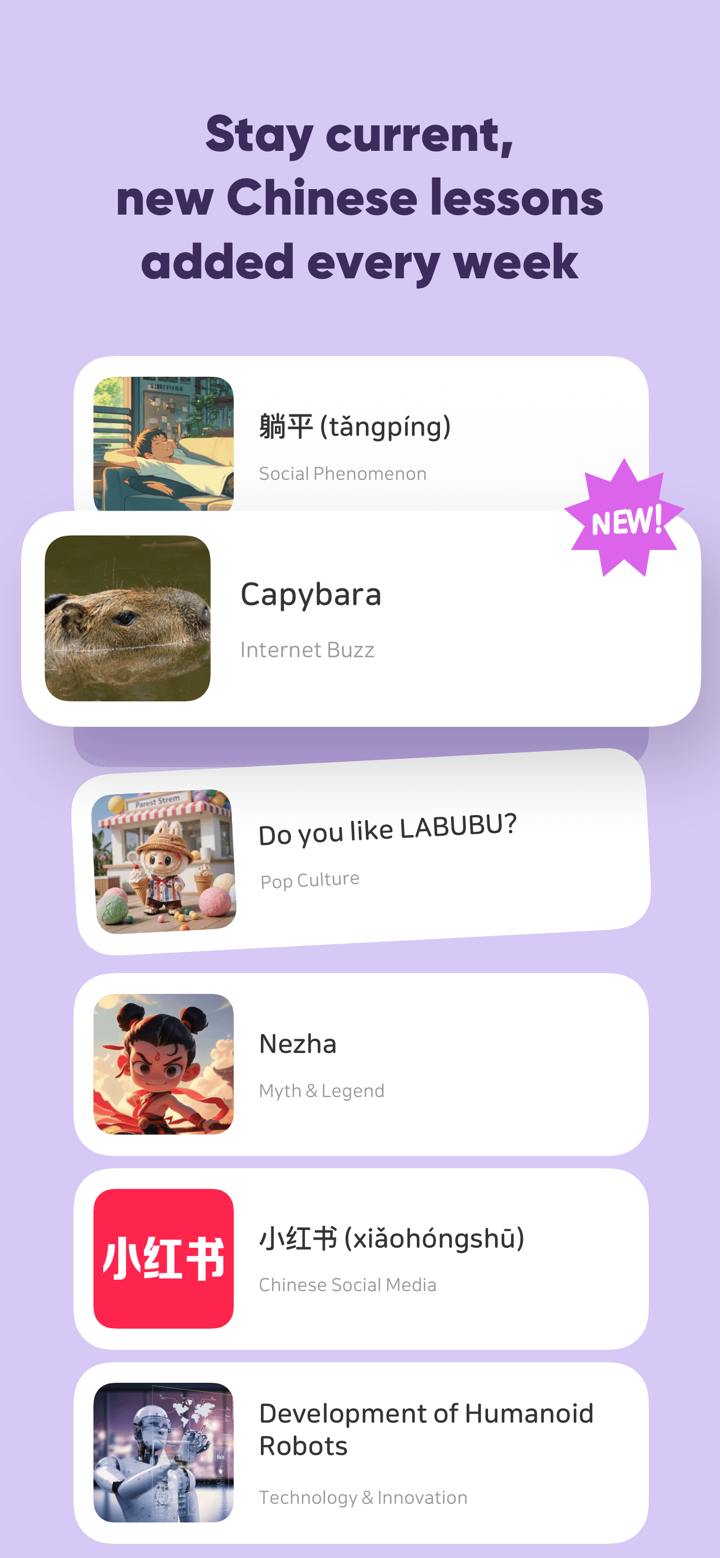Tap the Myth & Legend subtitle
720x1558 pixels.
(321, 1090)
